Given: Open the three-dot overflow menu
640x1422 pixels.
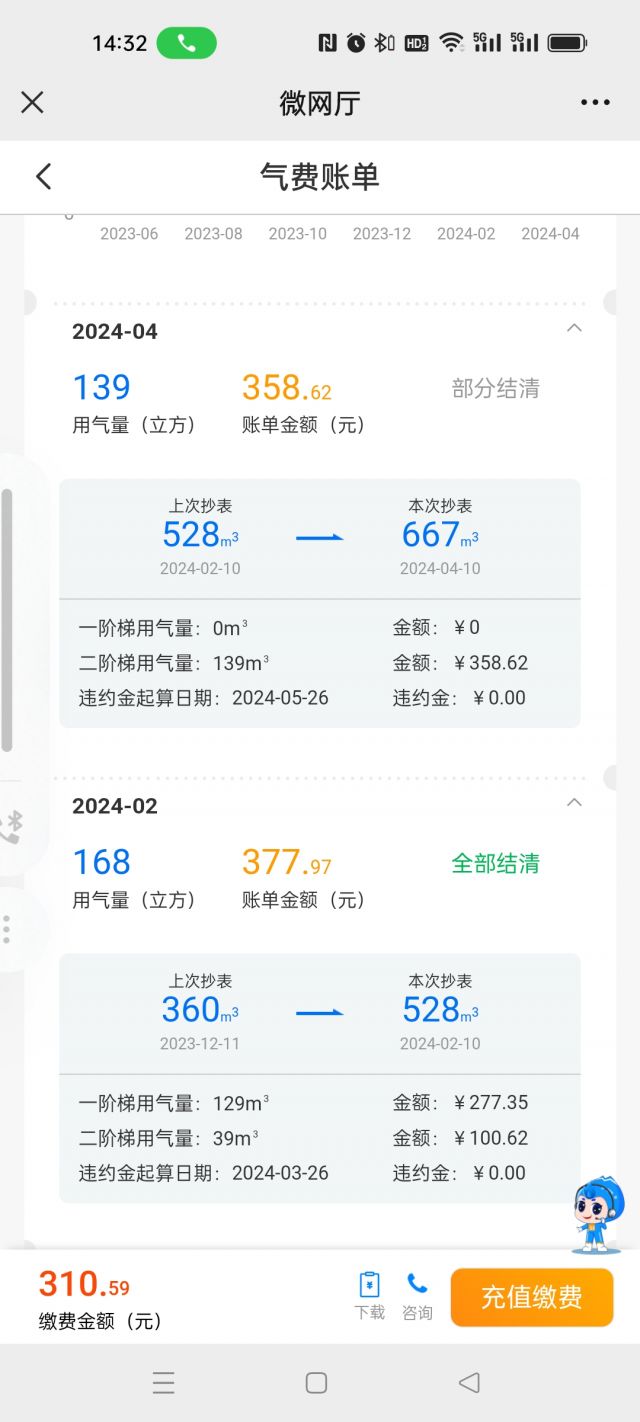Looking at the screenshot, I should [x=595, y=102].
